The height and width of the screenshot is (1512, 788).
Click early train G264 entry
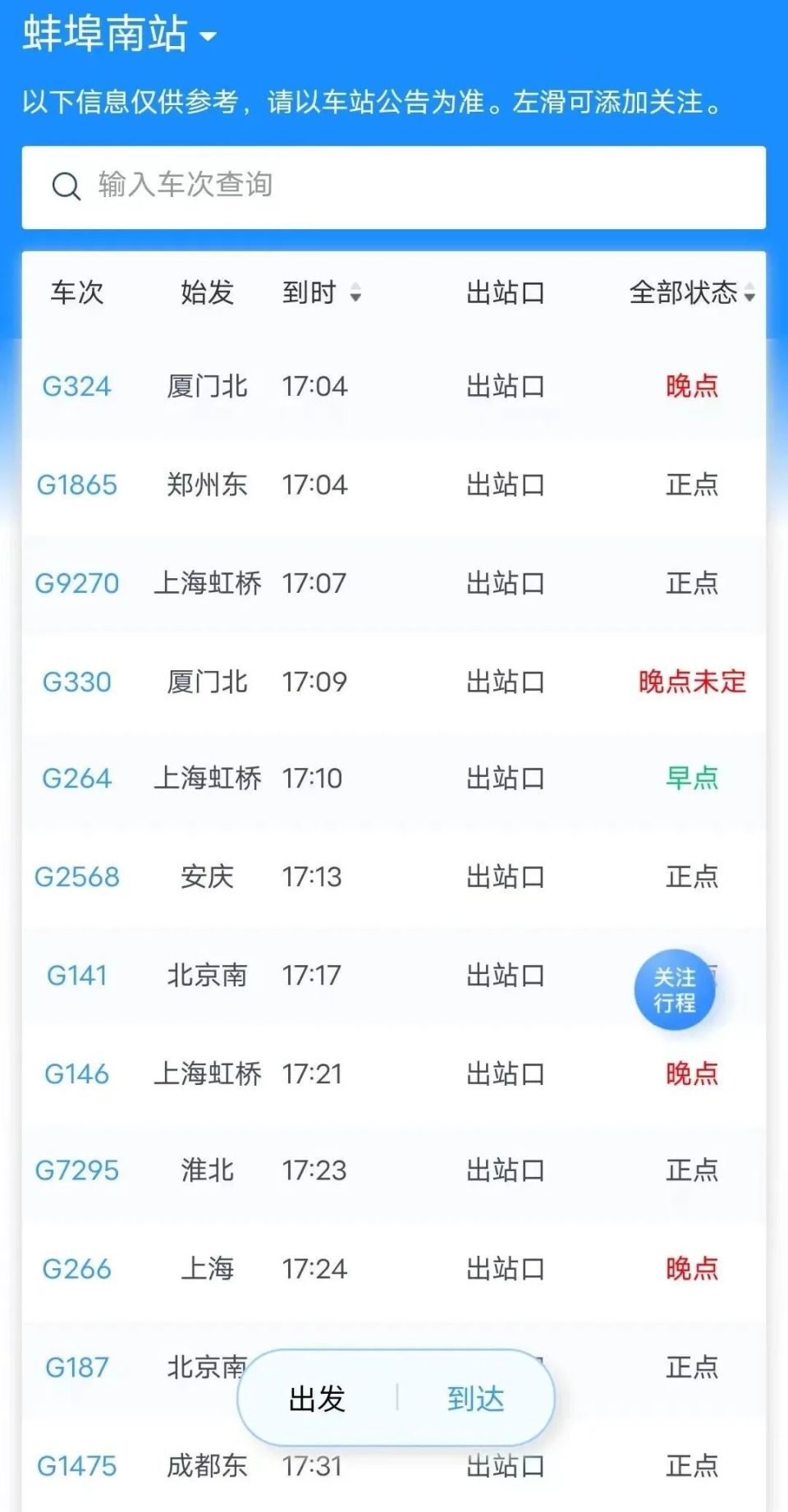pyautogui.click(x=77, y=779)
